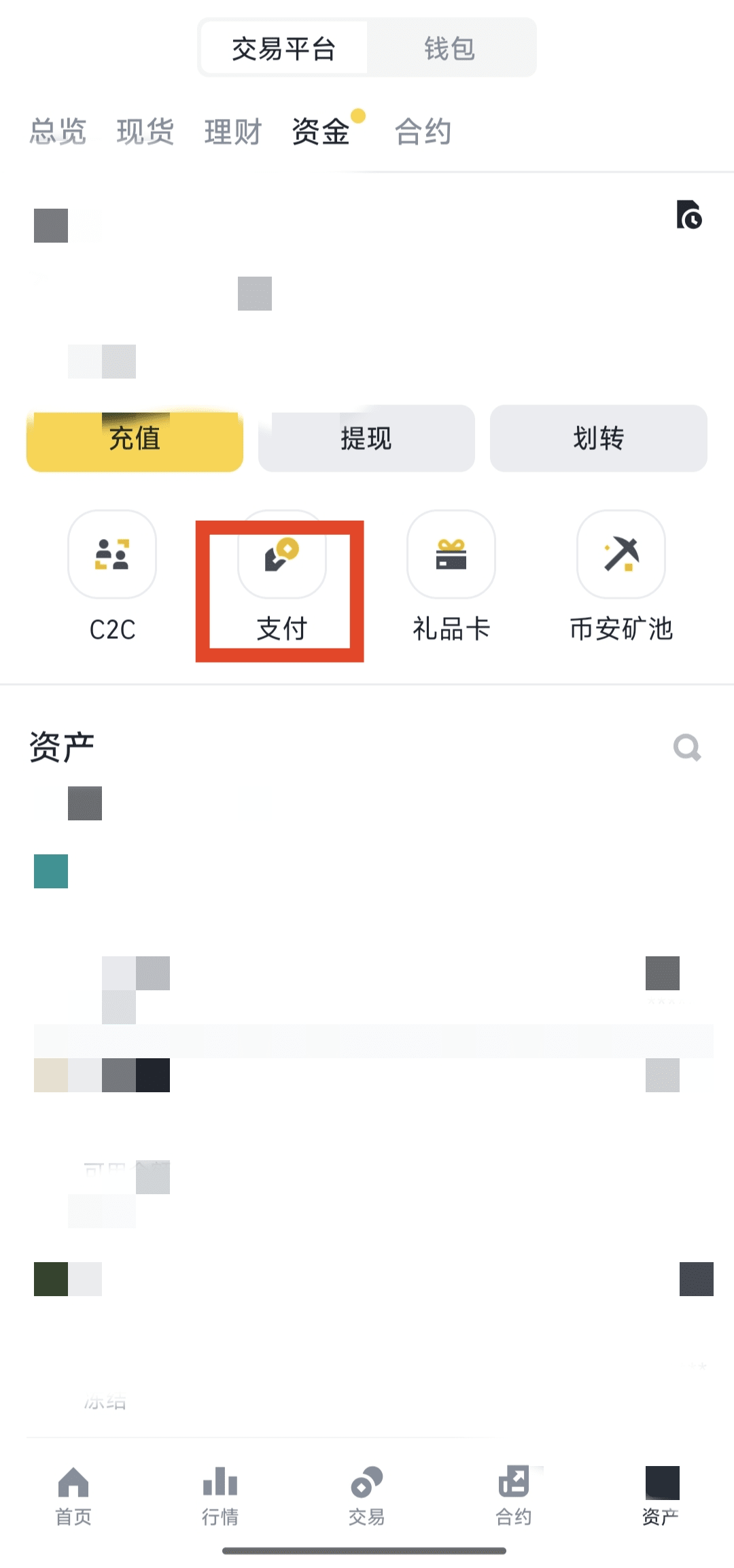Open the 礼品卡 gift card shortcut
This screenshot has width=734, height=1568.
[451, 576]
